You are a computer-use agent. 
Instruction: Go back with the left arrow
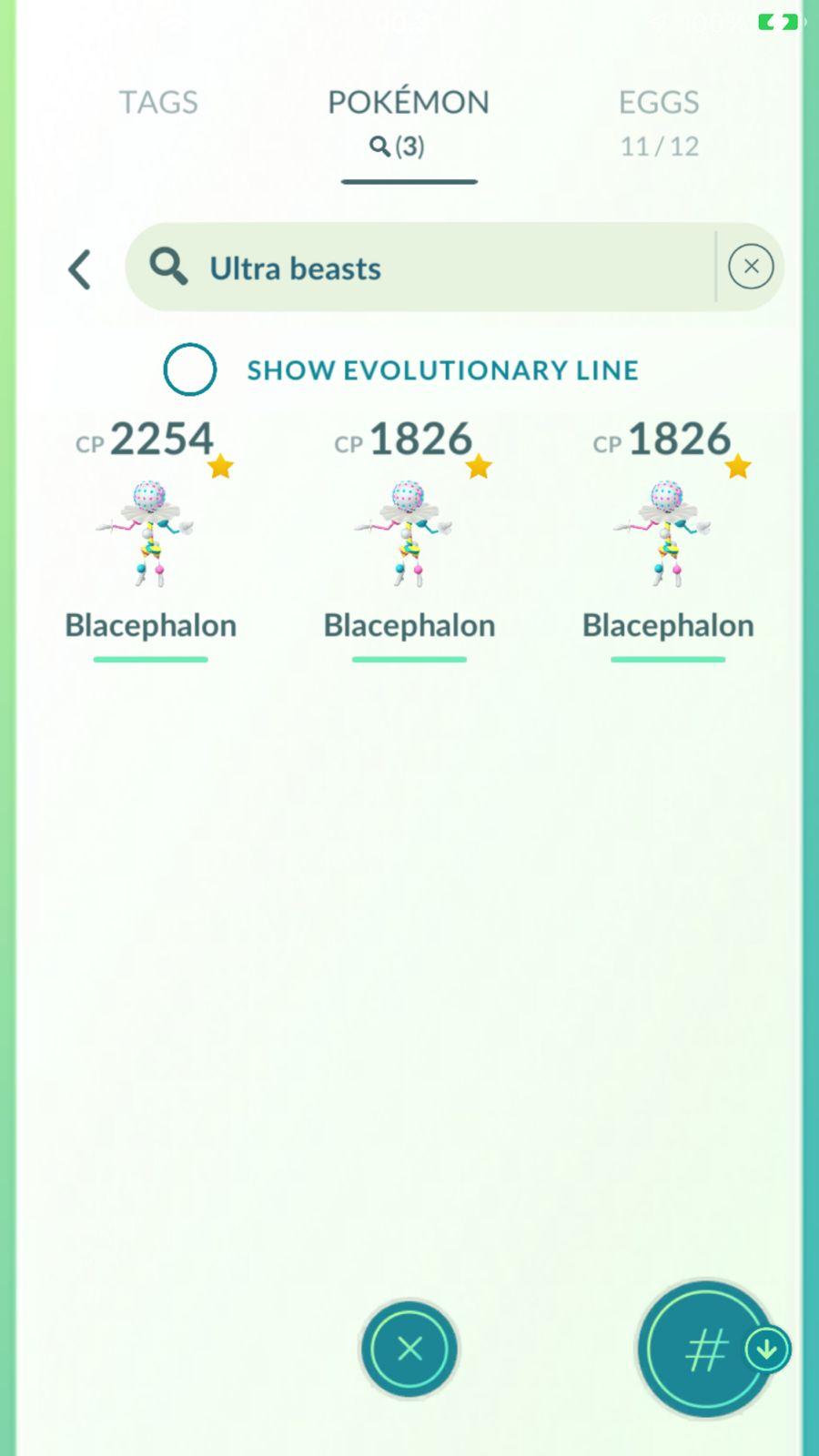(x=80, y=269)
